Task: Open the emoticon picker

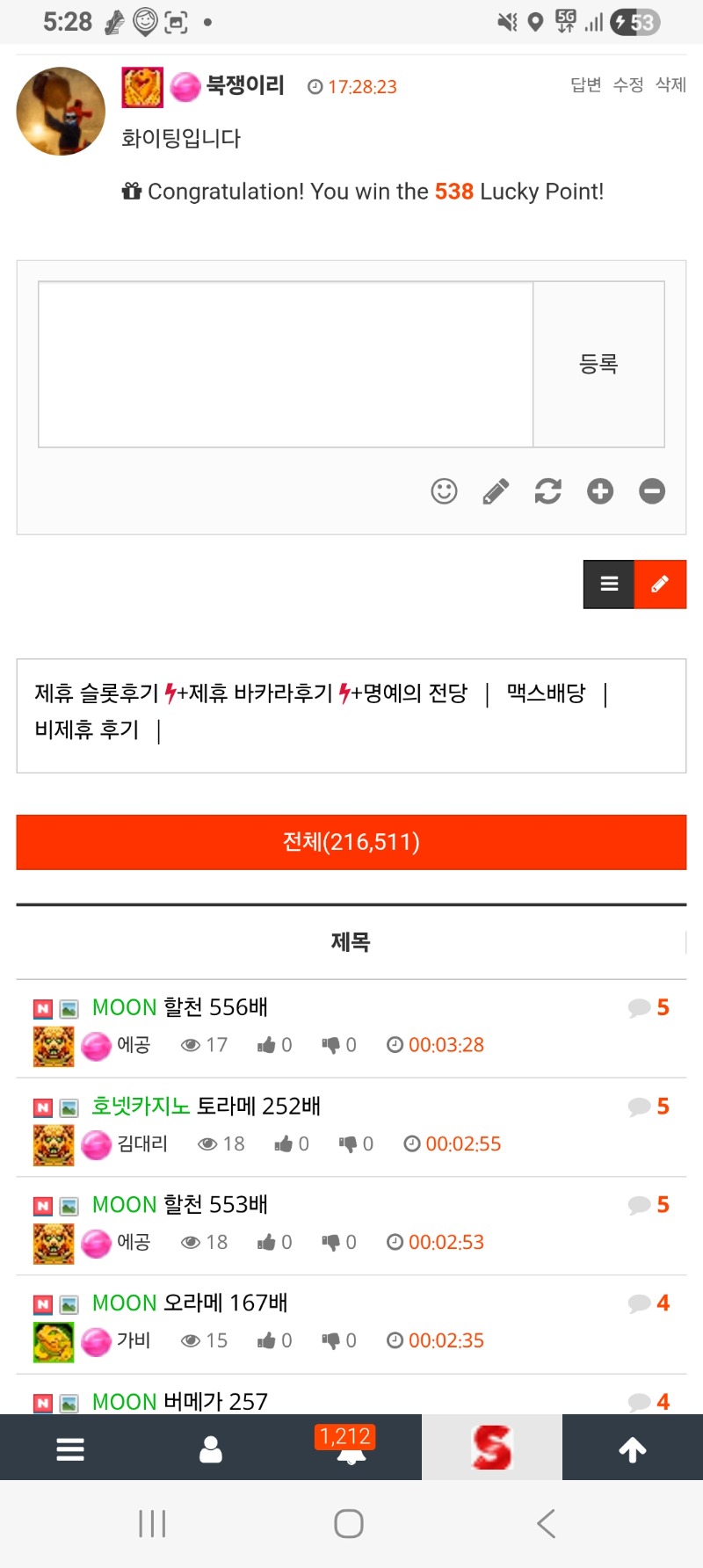Action: [x=444, y=491]
